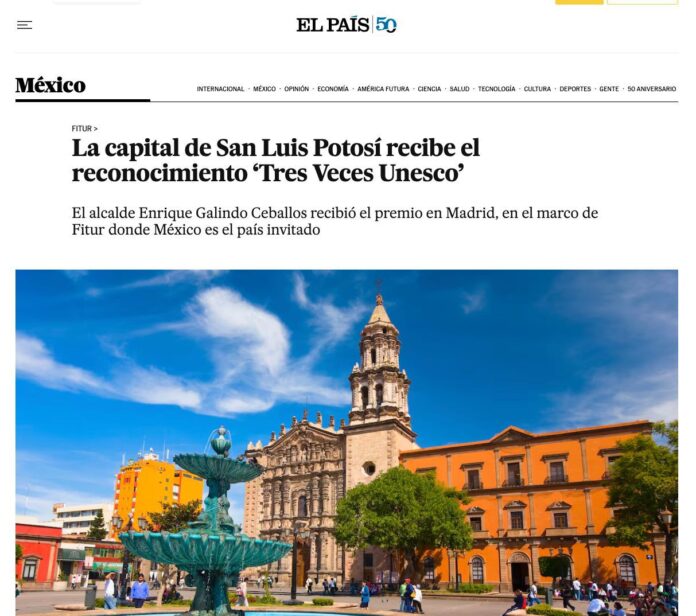The image size is (696, 616).
Task: Open the FITUR tag above headline
Action: pos(80,129)
